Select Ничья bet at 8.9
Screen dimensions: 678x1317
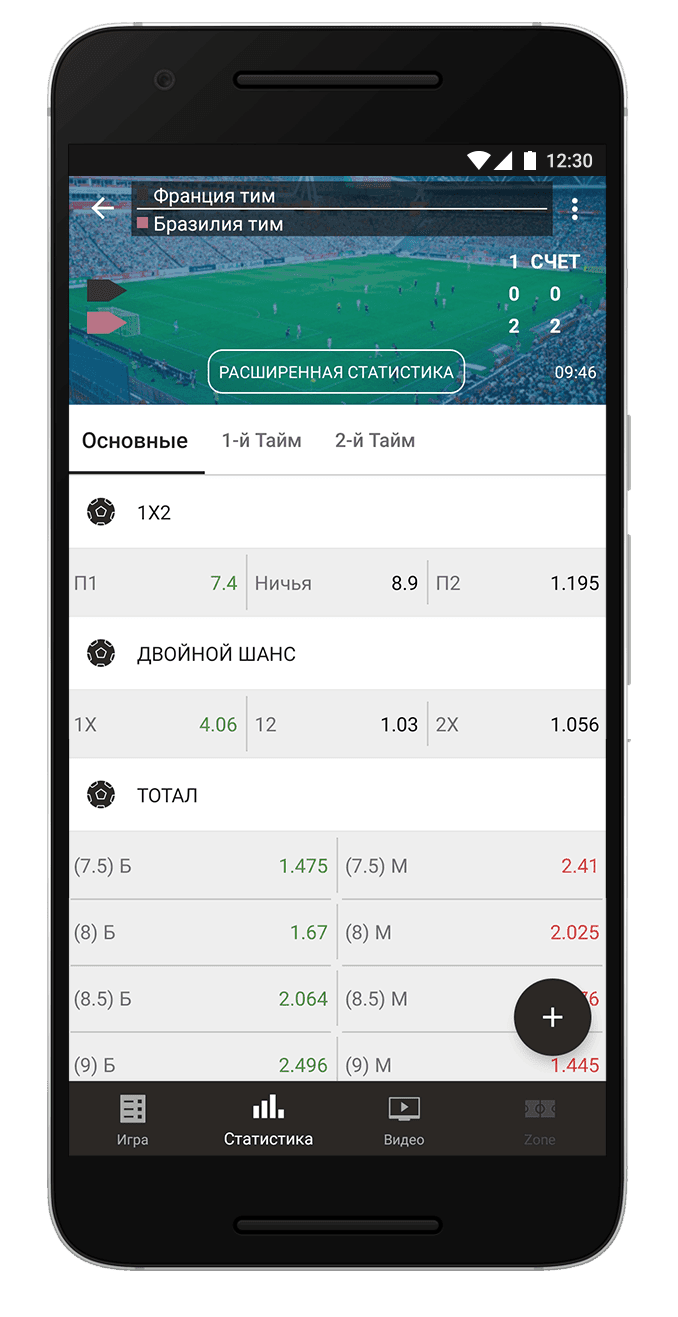coord(336,583)
